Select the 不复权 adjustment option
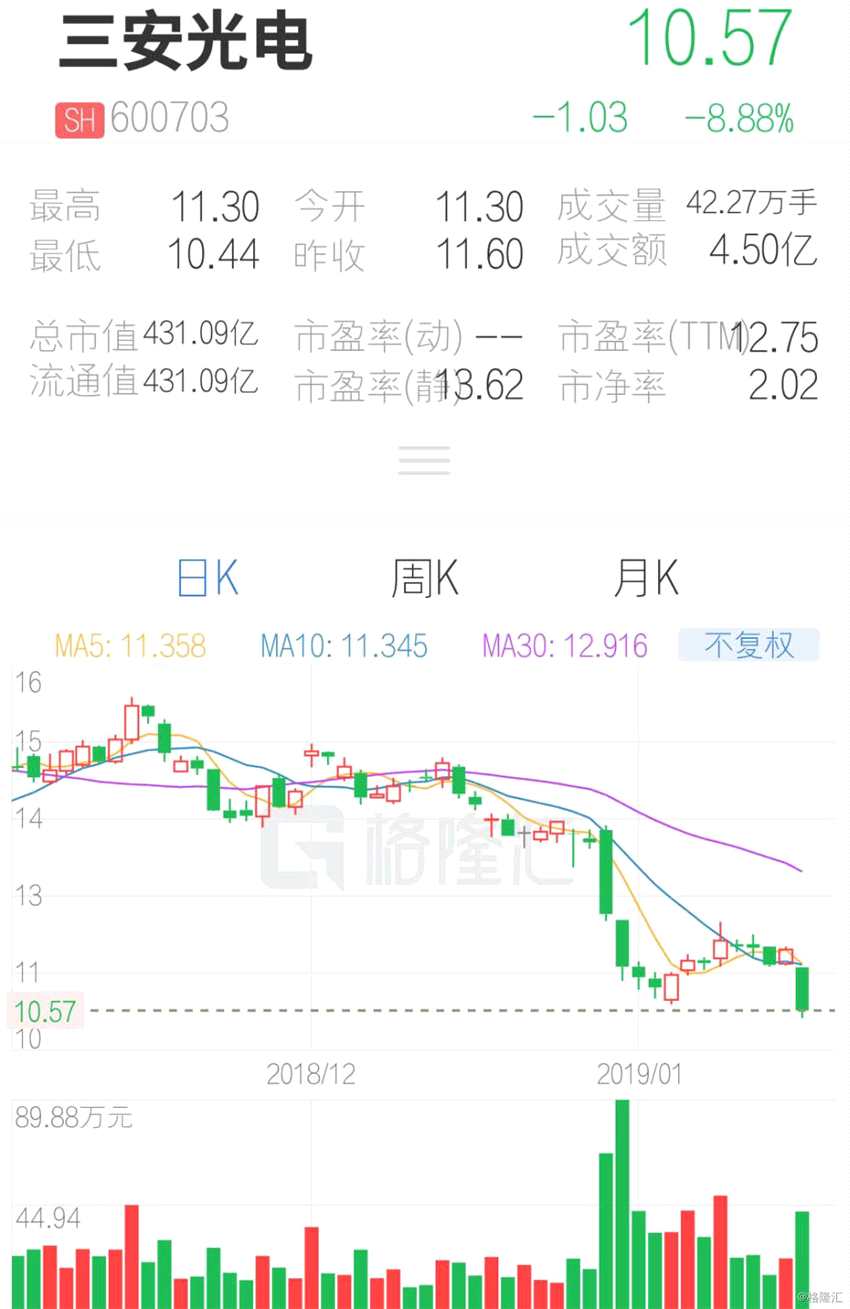The image size is (850, 1309). point(749,646)
